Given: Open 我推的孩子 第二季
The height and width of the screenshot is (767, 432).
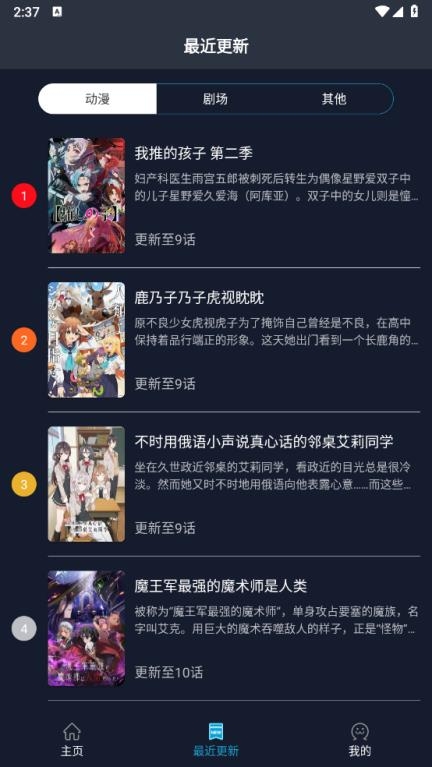Looking at the screenshot, I should pyautogui.click(x=234, y=196).
